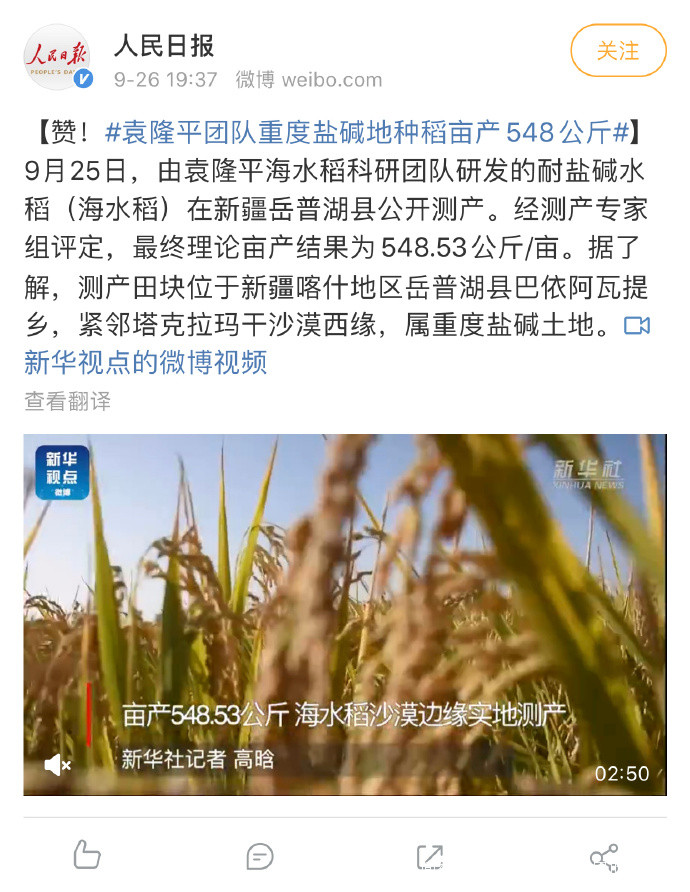Like this Weibo post
Screen dimensions: 690x892
point(88,855)
